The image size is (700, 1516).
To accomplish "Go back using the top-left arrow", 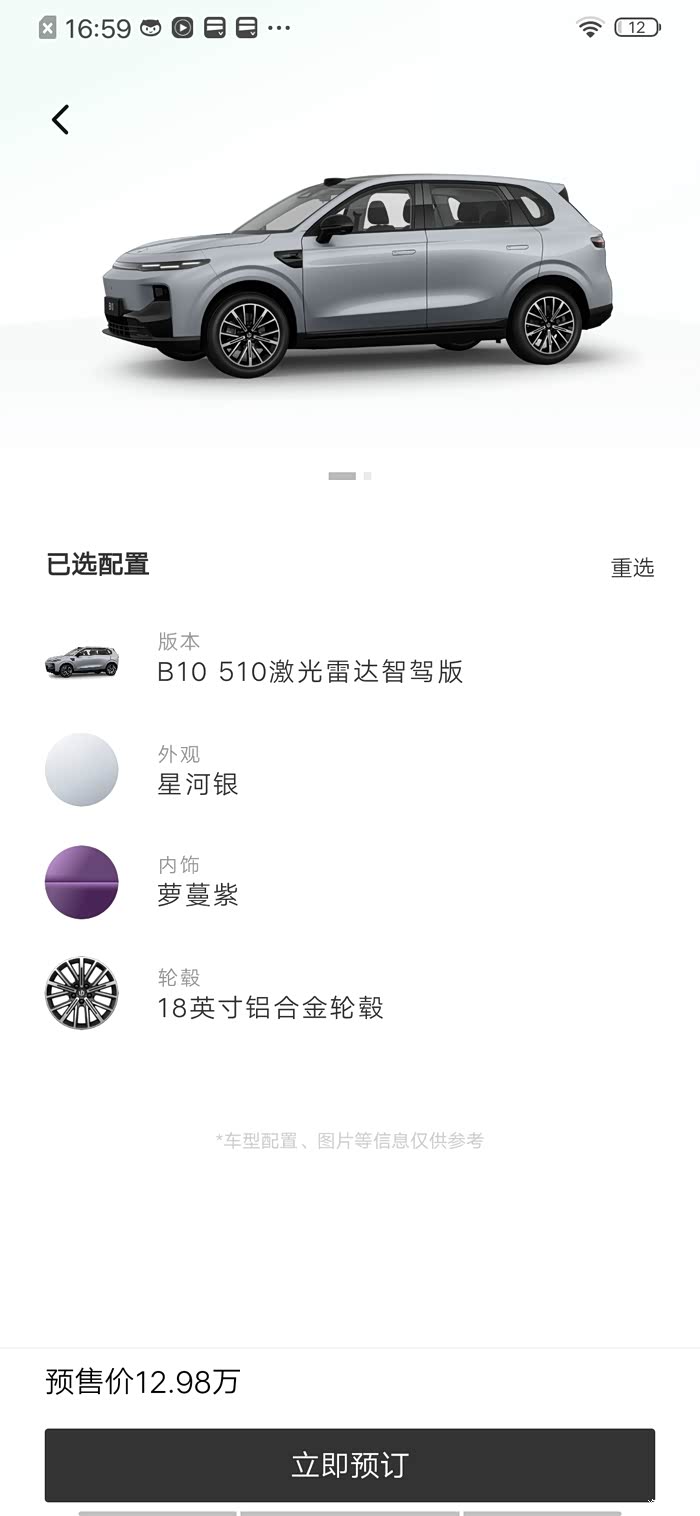I will click(61, 120).
